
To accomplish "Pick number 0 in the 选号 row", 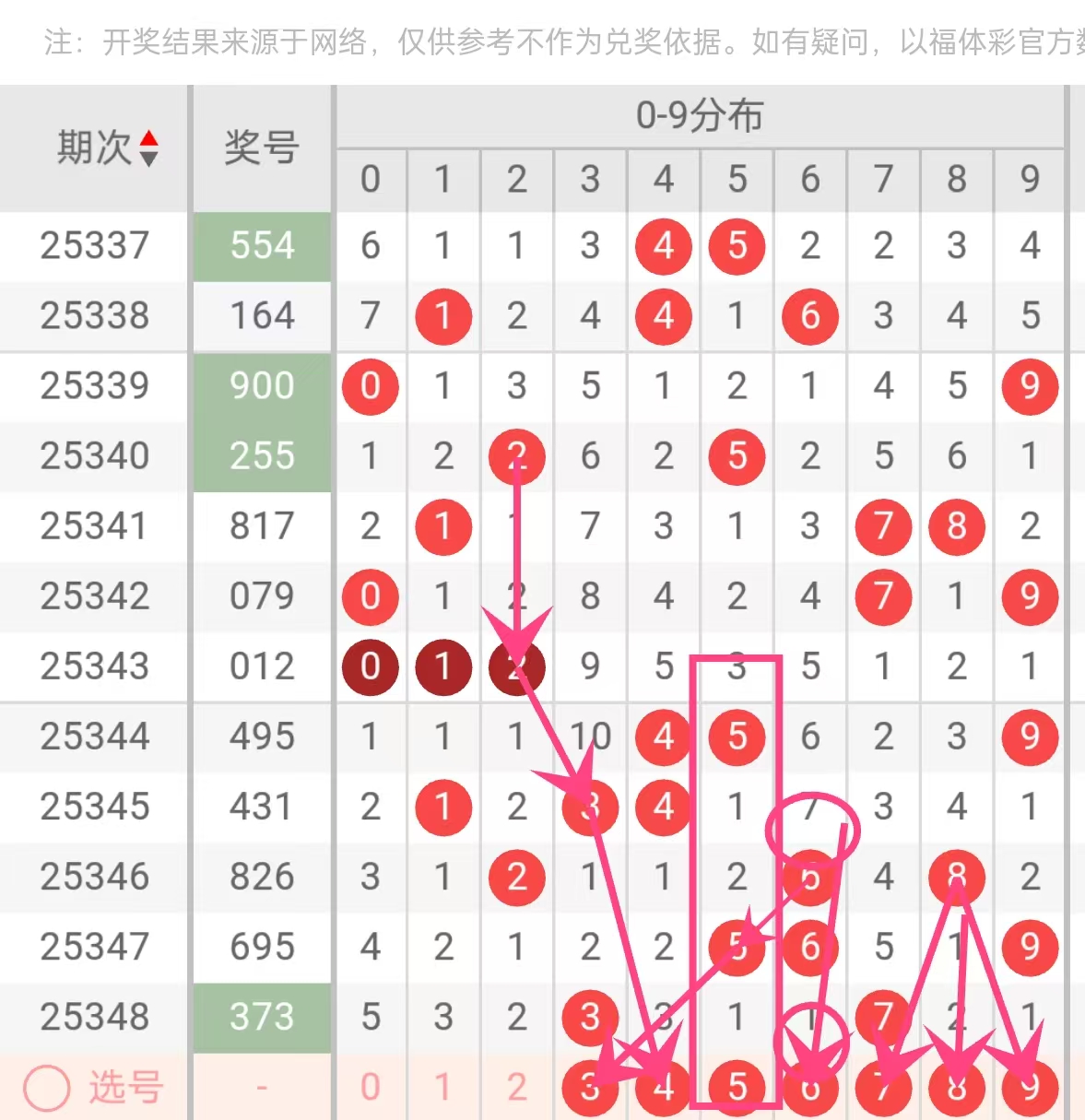I will 370,1088.
